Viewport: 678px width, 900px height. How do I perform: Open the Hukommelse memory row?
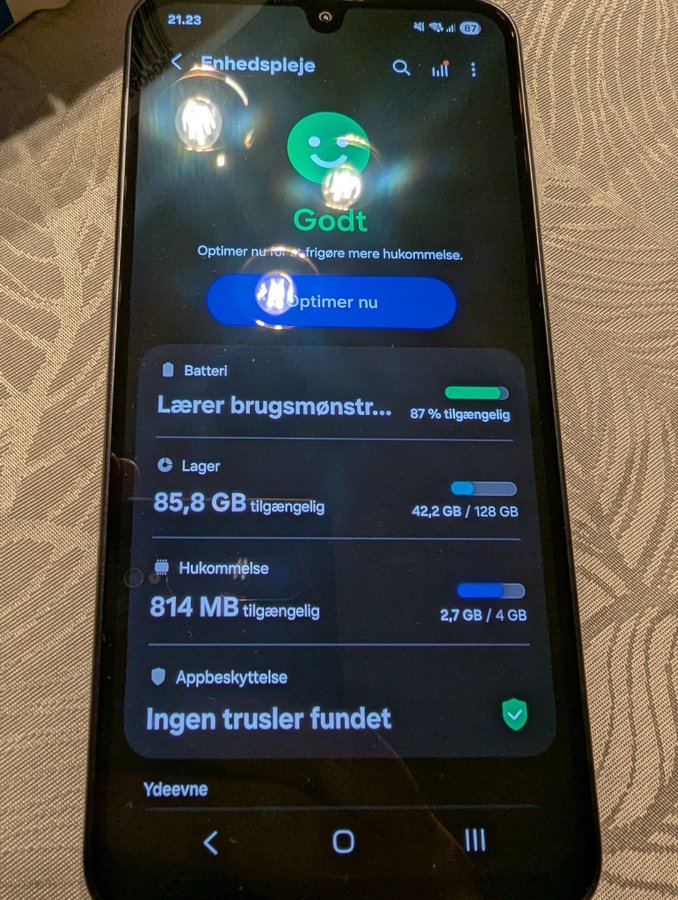[x=336, y=595]
